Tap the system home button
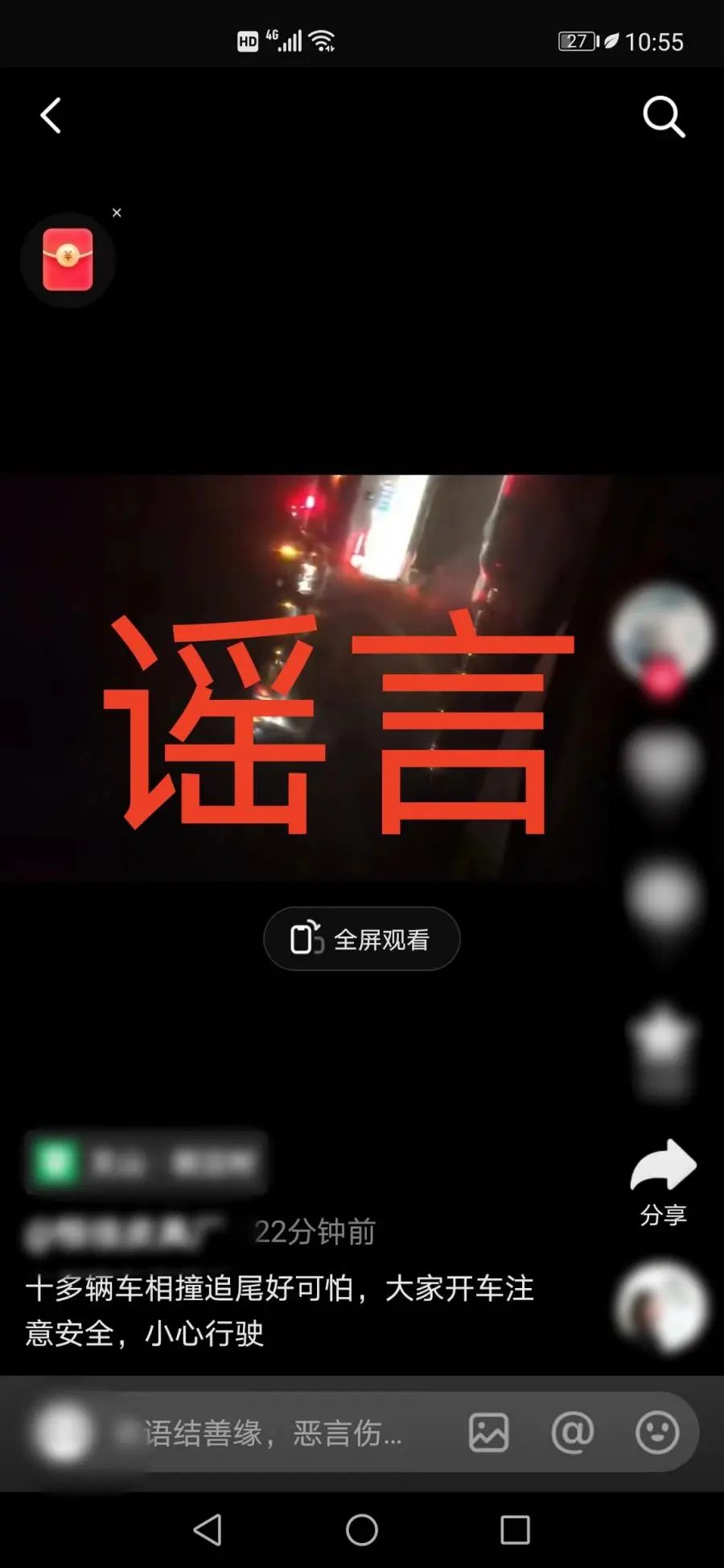724x1568 pixels. [362, 1530]
